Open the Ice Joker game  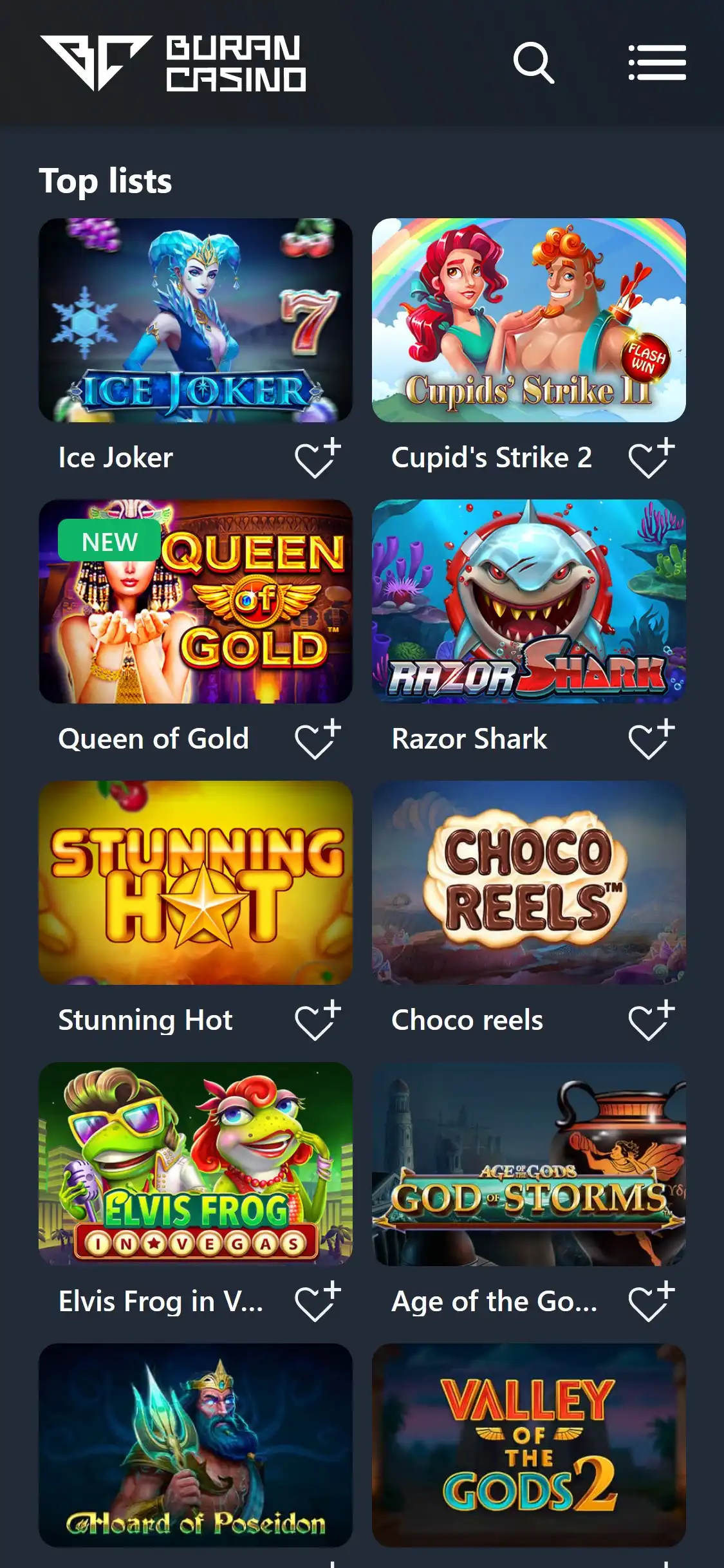[196, 320]
